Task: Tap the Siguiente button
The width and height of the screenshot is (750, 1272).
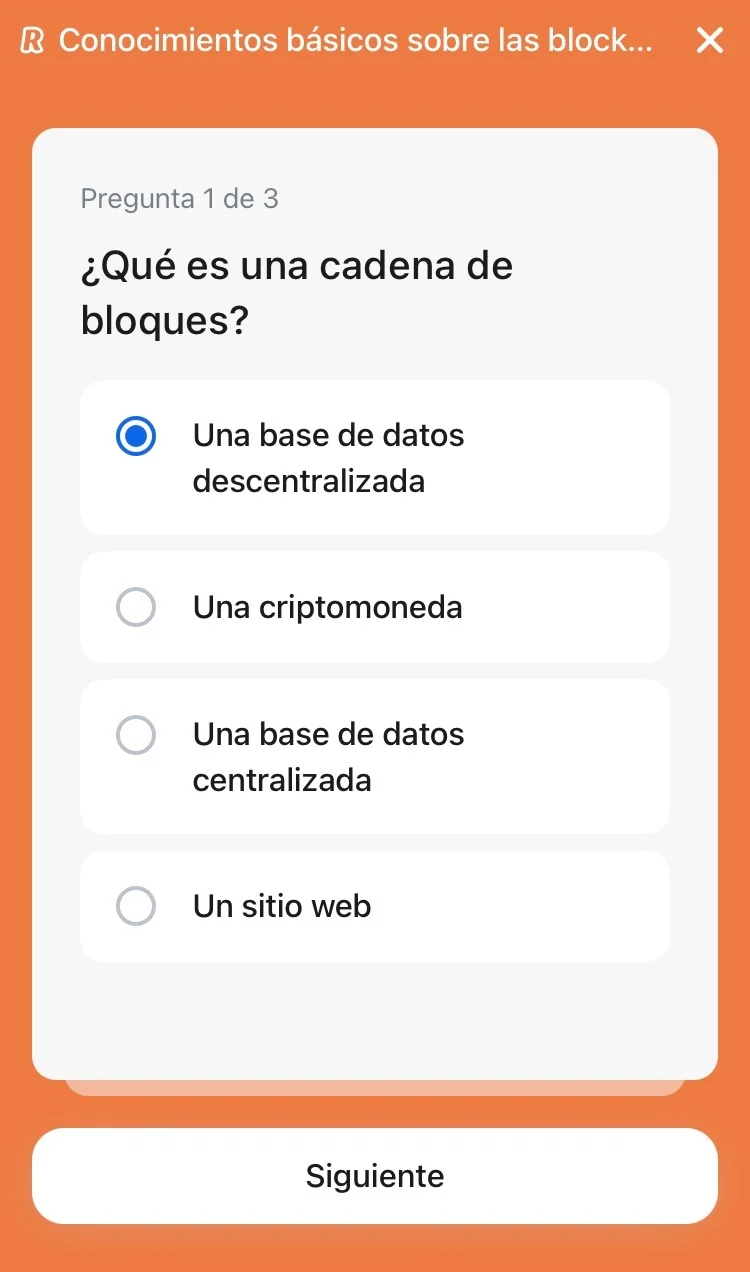Action: point(375,1176)
